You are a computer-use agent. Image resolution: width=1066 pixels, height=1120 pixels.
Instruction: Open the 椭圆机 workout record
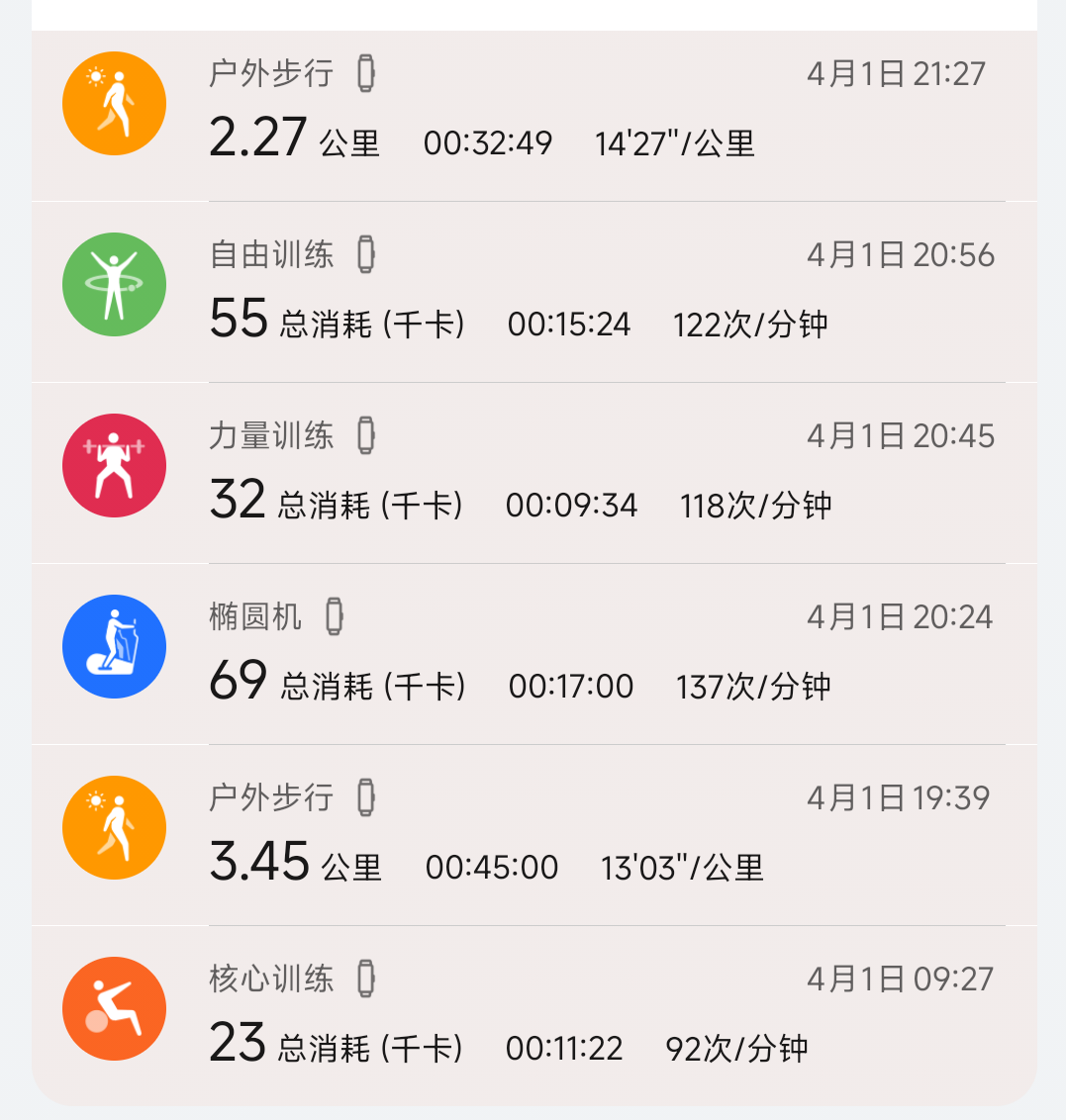(534, 652)
